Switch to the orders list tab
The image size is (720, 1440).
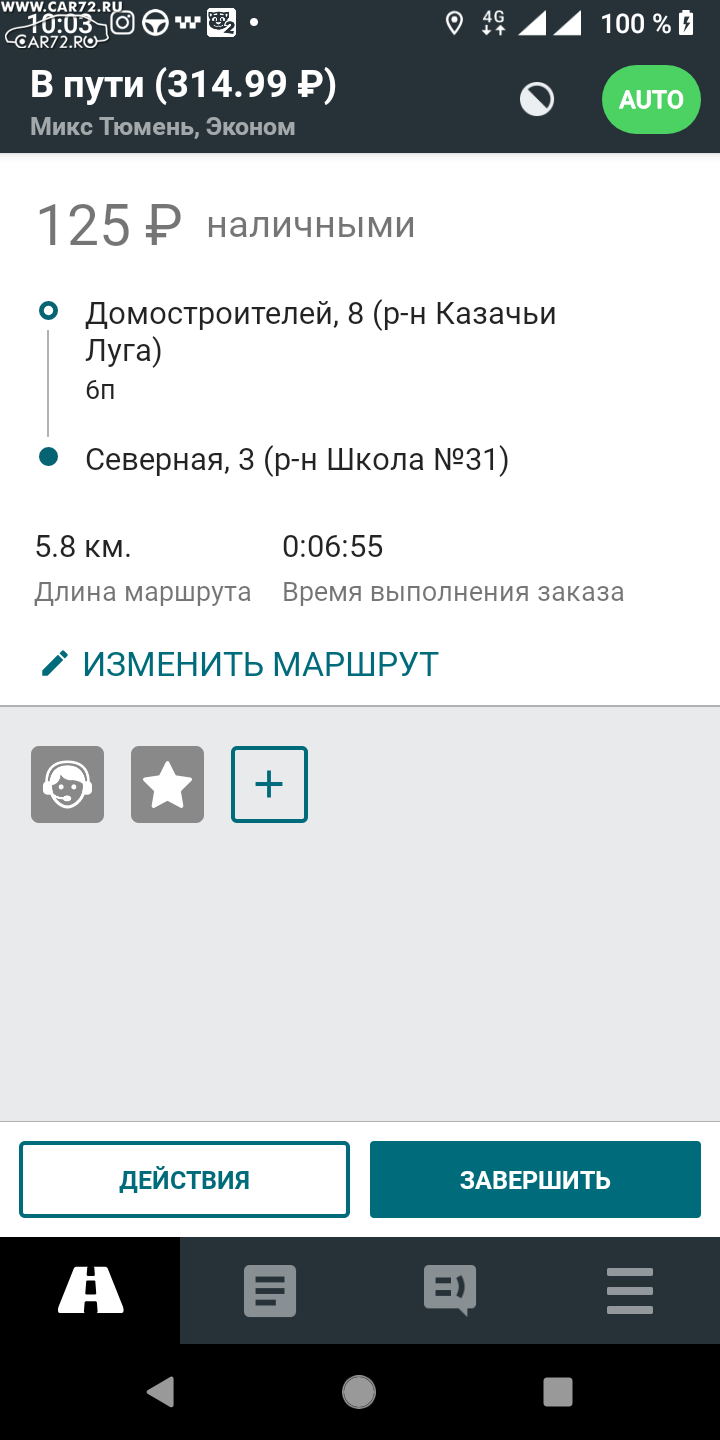[x=270, y=1290]
